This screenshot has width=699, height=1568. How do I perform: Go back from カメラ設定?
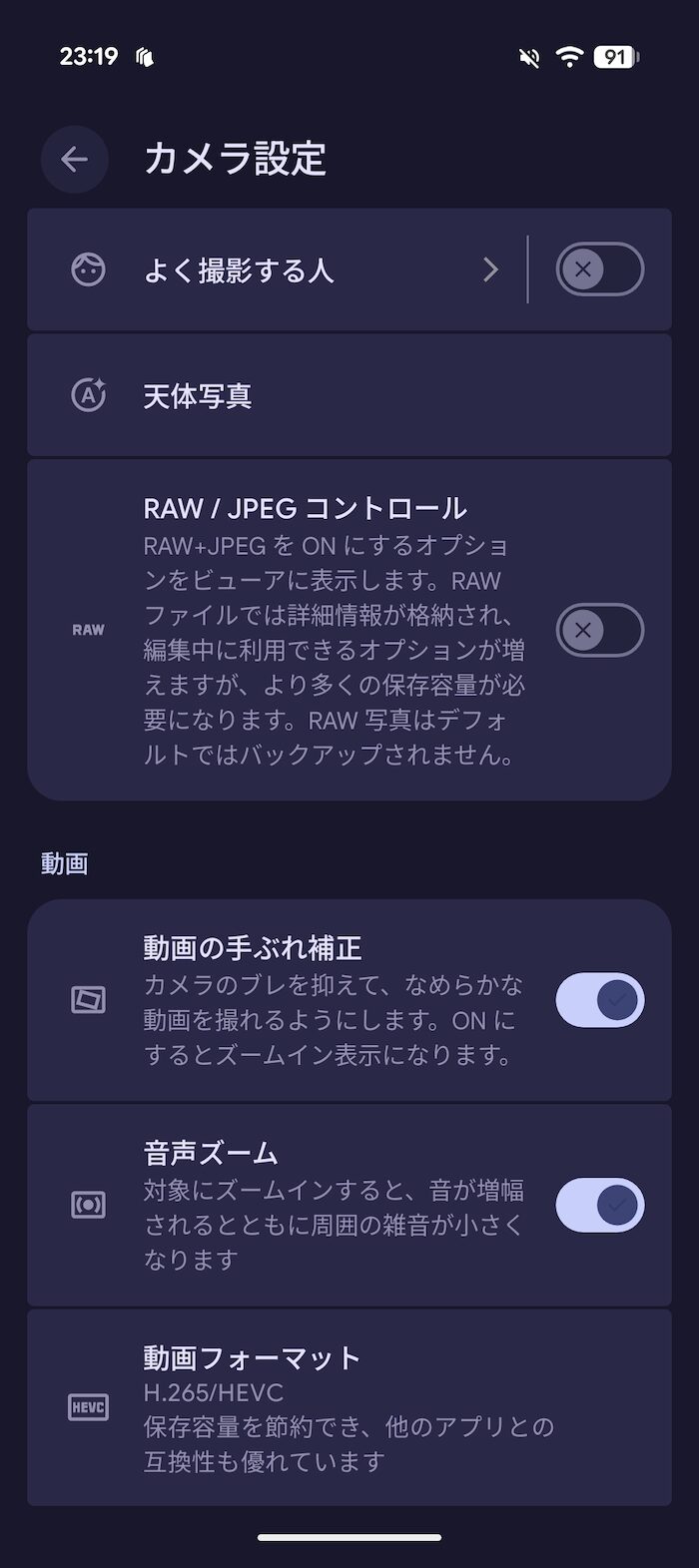(x=75, y=160)
